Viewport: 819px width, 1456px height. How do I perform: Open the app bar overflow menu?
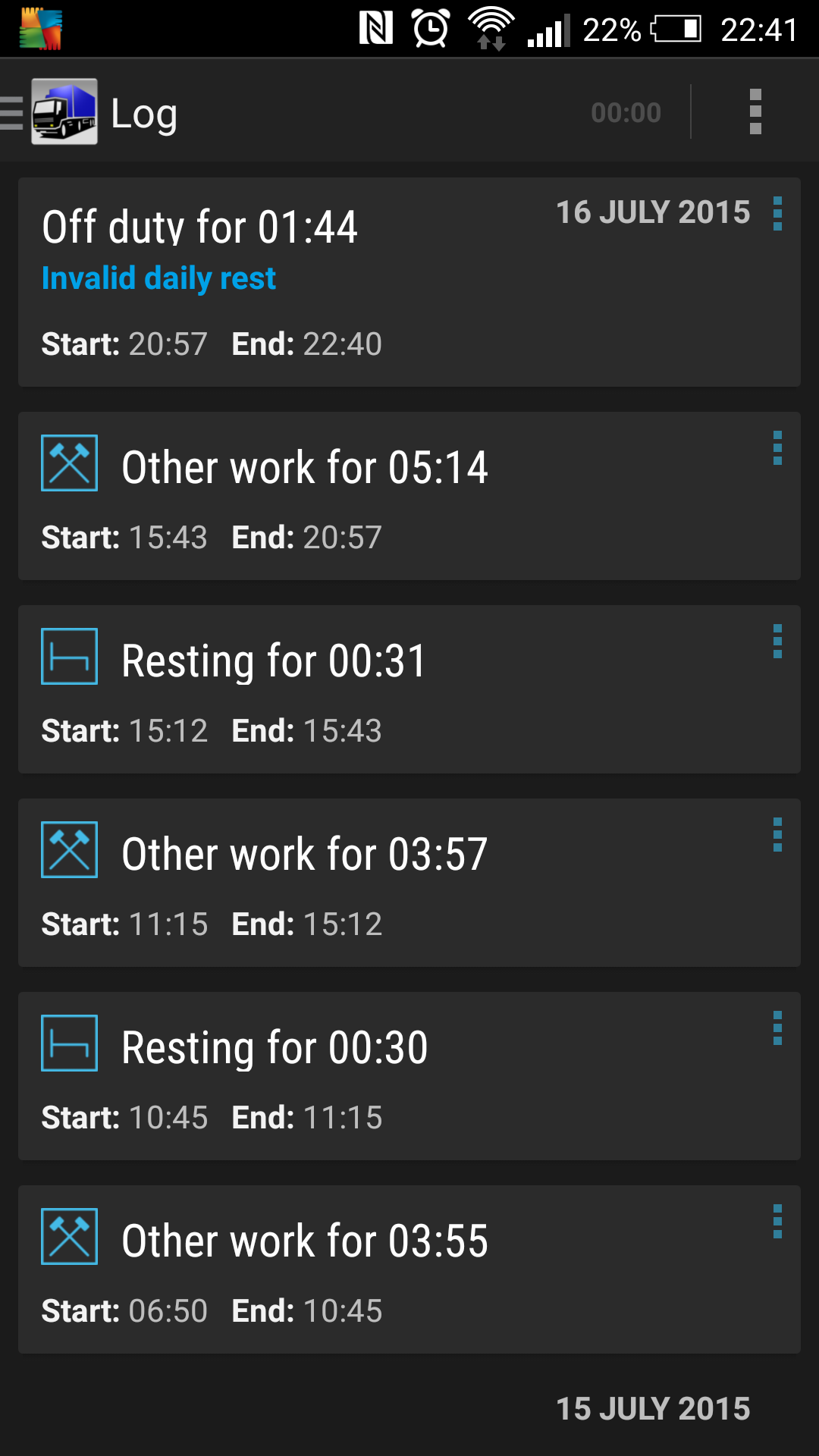click(755, 112)
